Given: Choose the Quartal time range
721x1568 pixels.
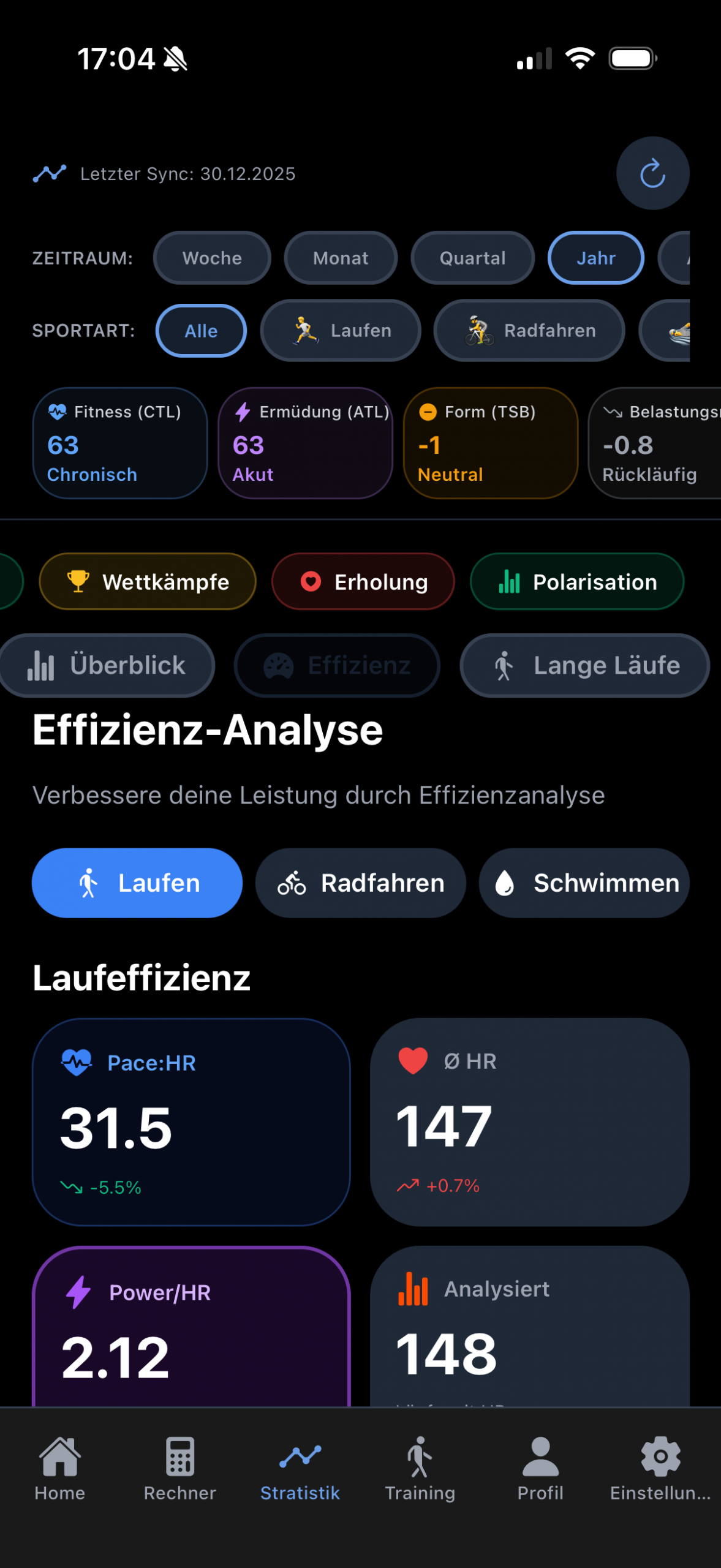Looking at the screenshot, I should 472,258.
